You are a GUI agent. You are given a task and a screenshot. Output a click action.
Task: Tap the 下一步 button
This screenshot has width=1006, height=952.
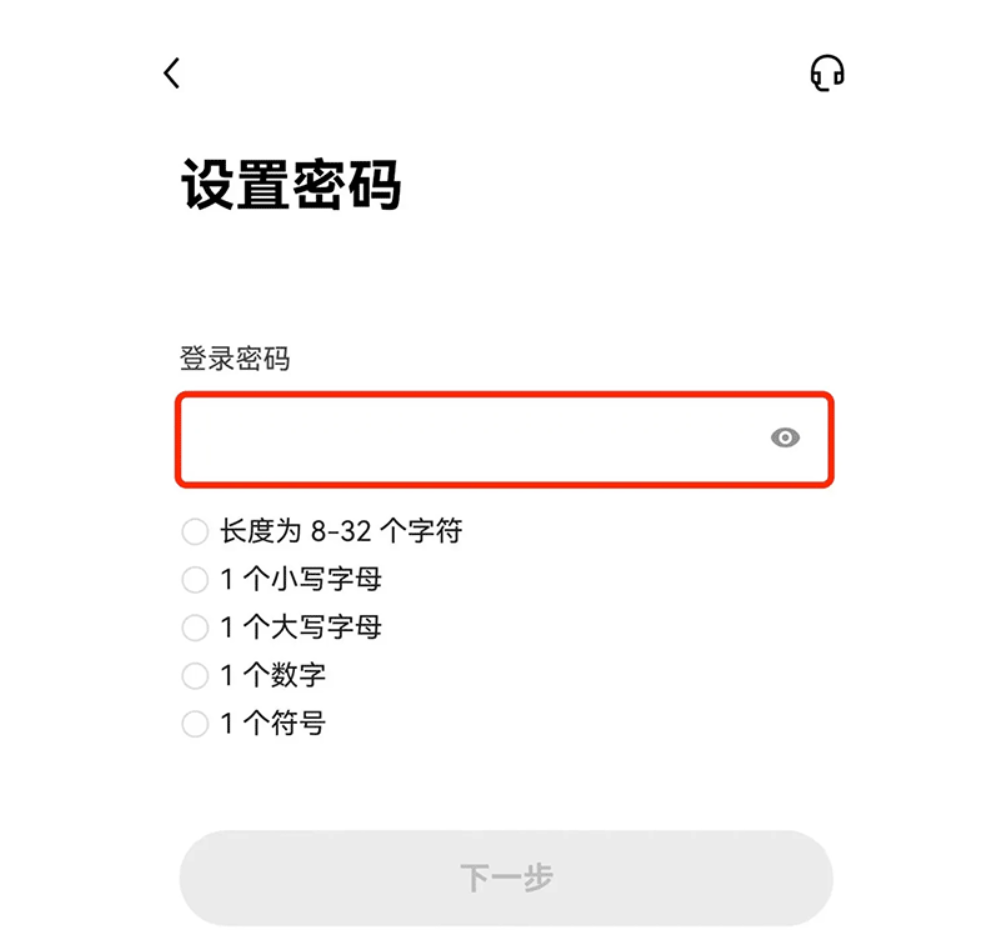click(506, 878)
